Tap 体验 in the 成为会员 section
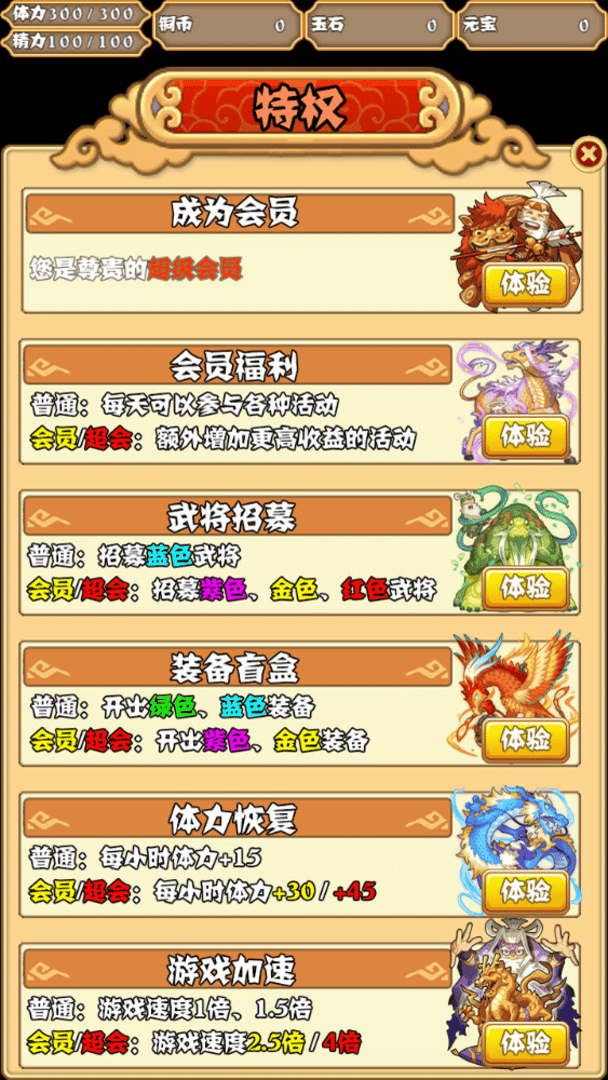 [526, 284]
